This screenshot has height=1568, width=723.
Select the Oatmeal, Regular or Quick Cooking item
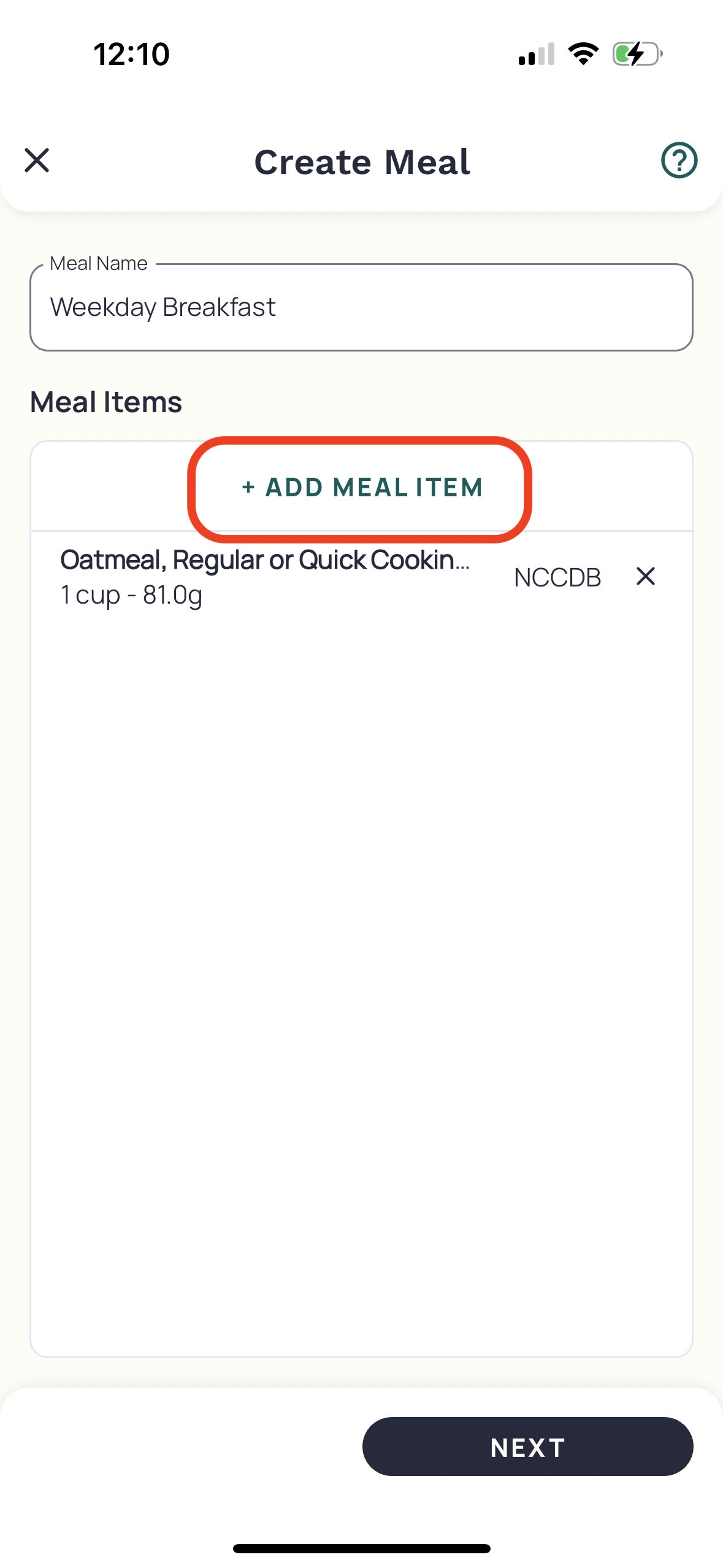tap(265, 559)
